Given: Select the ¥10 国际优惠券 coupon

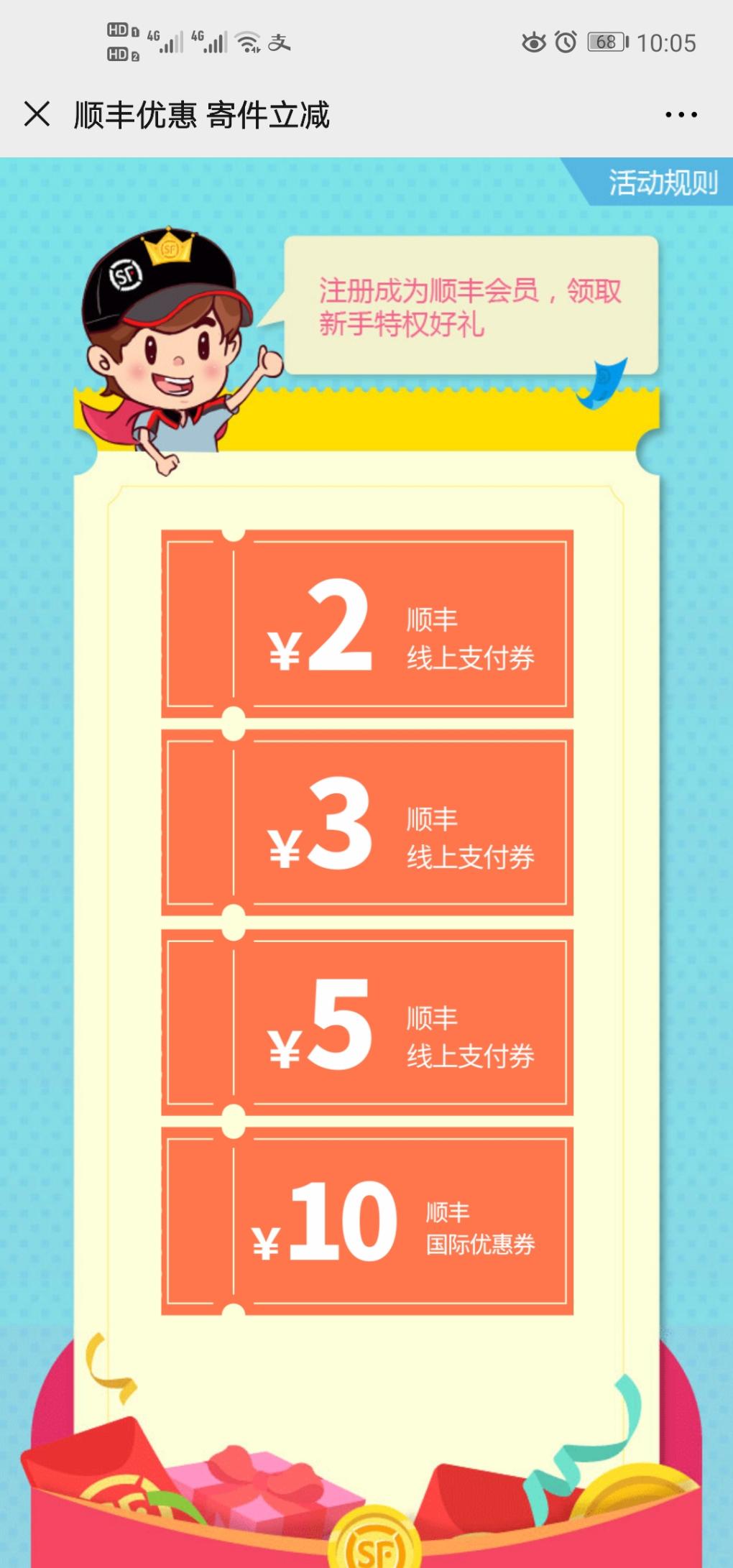Looking at the screenshot, I should pyautogui.click(x=367, y=1222).
